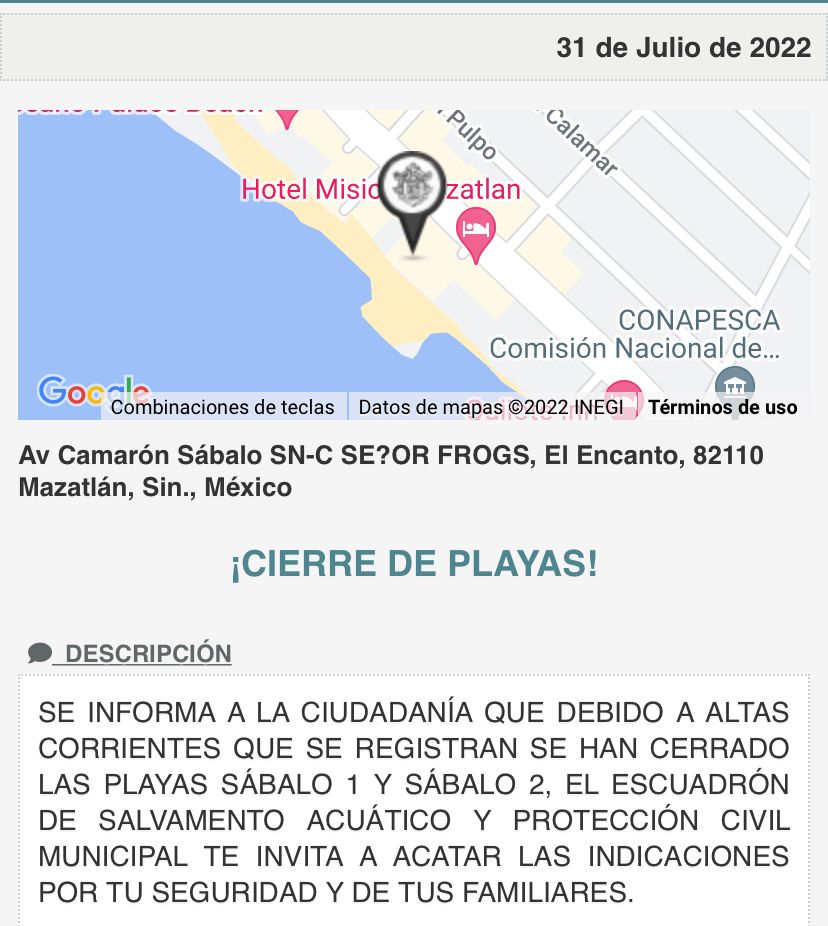This screenshot has height=926, width=828.
Task: Open the Términos de uso link
Action: 722,407
